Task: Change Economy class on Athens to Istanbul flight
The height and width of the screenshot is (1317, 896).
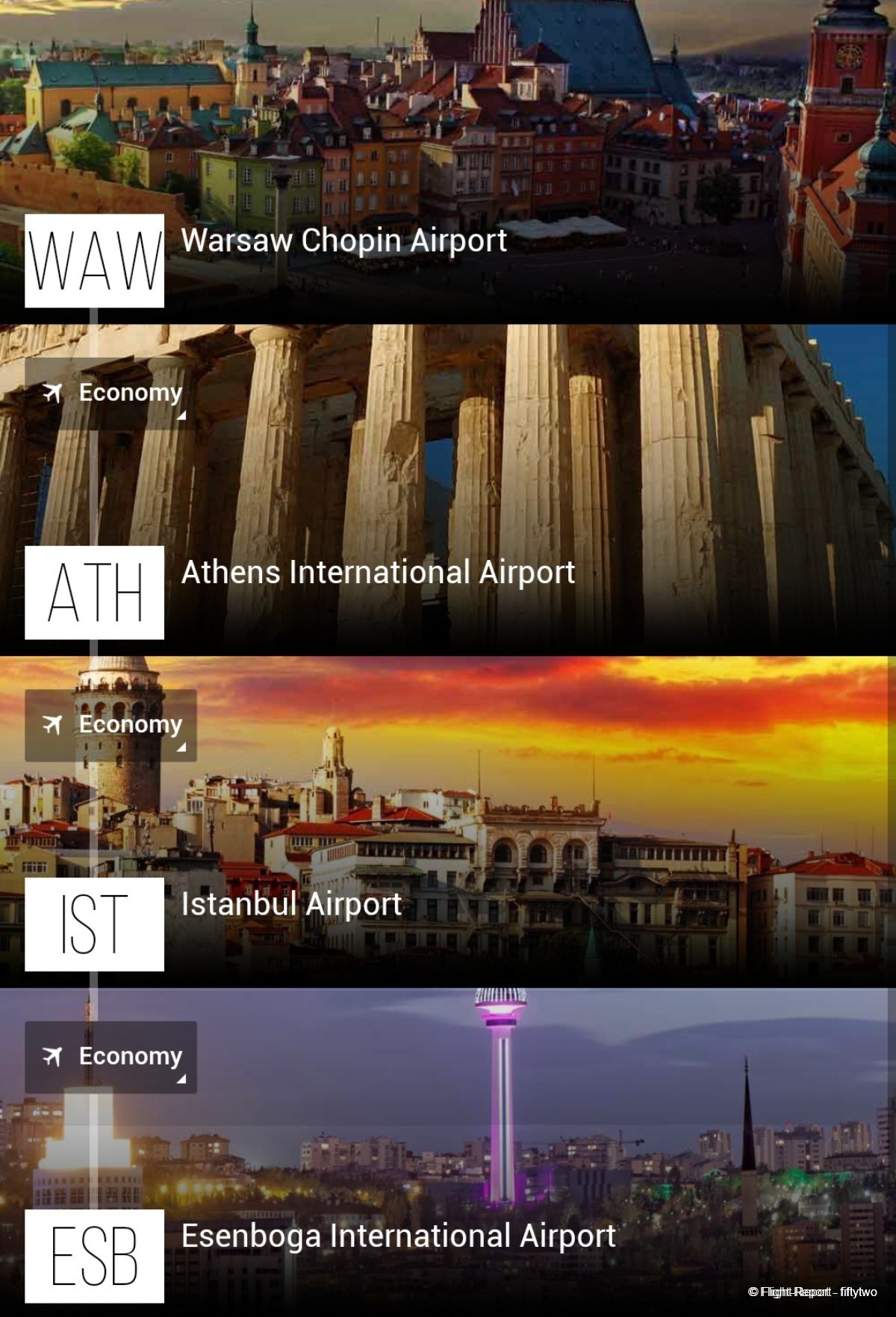Action: pos(111,725)
